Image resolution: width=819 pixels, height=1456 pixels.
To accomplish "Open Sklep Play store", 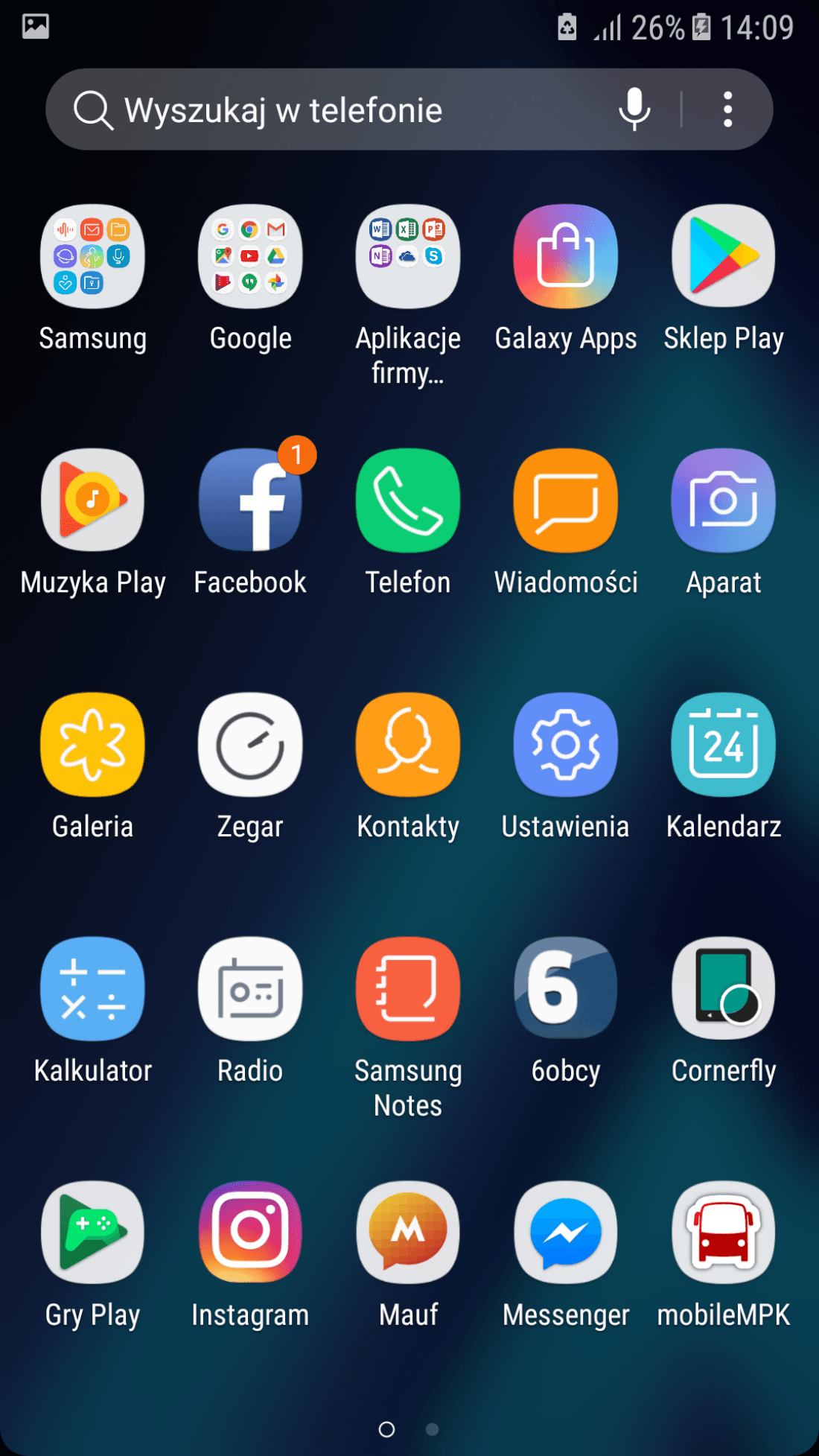I will [723, 257].
